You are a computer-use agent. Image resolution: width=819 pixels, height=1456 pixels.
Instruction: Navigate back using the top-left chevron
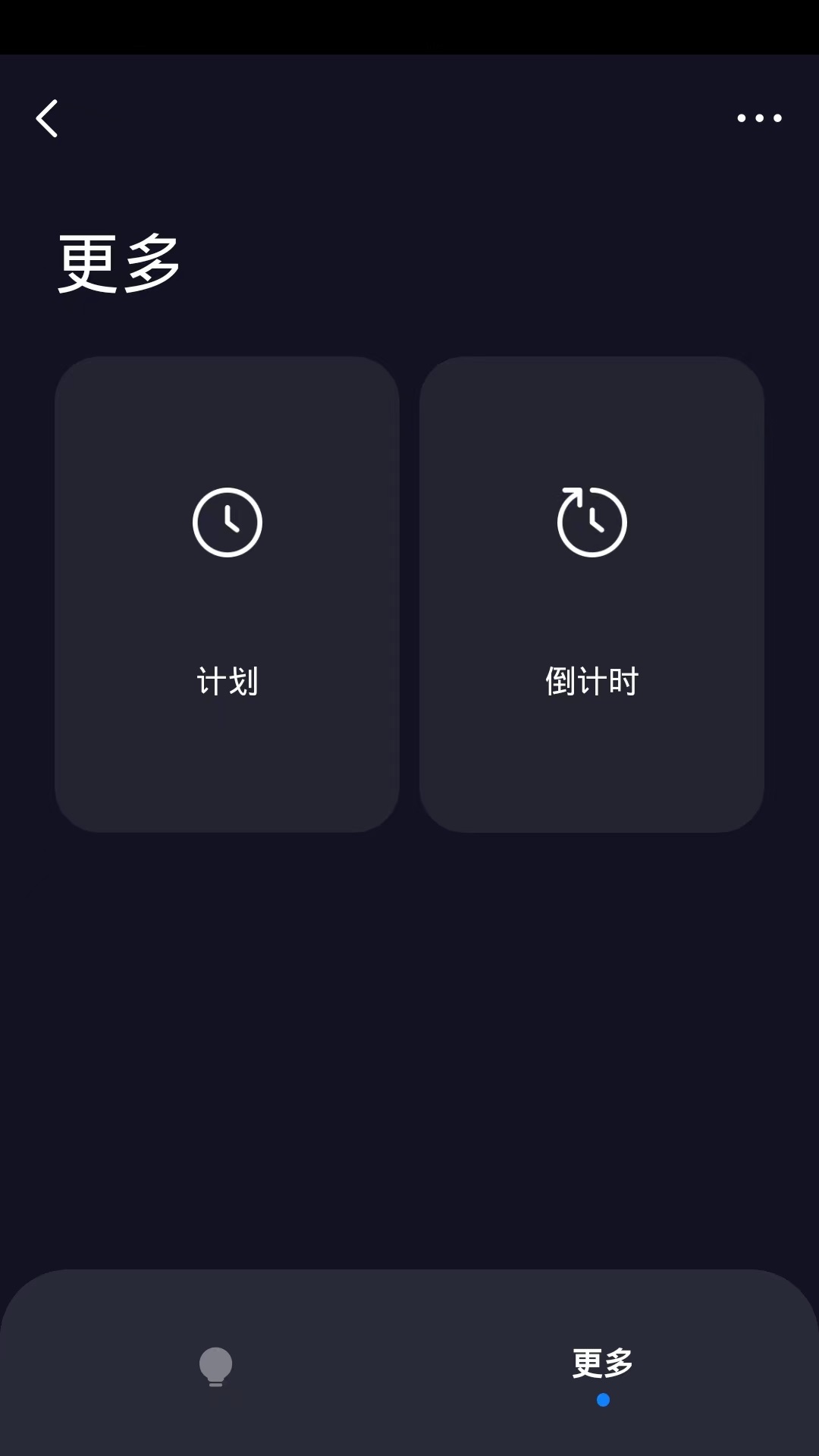(x=48, y=118)
